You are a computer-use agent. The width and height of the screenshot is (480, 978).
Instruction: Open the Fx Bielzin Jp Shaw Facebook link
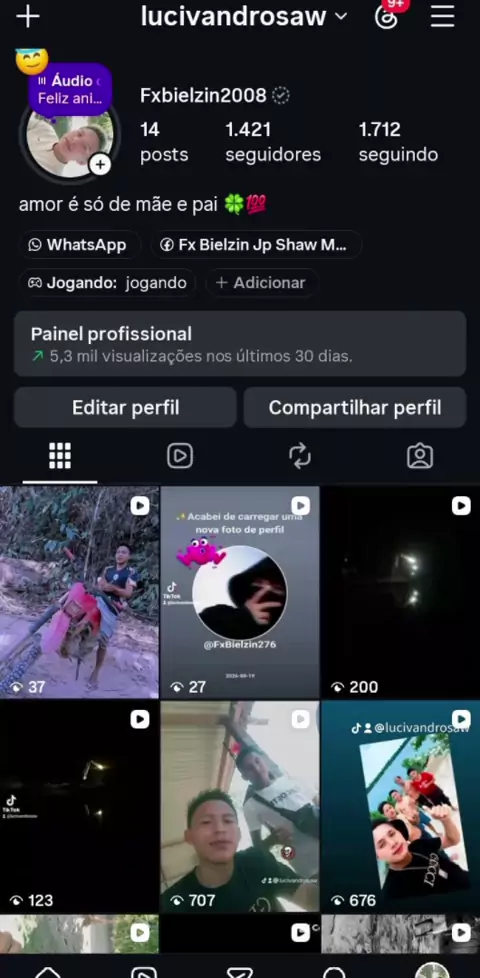point(256,245)
